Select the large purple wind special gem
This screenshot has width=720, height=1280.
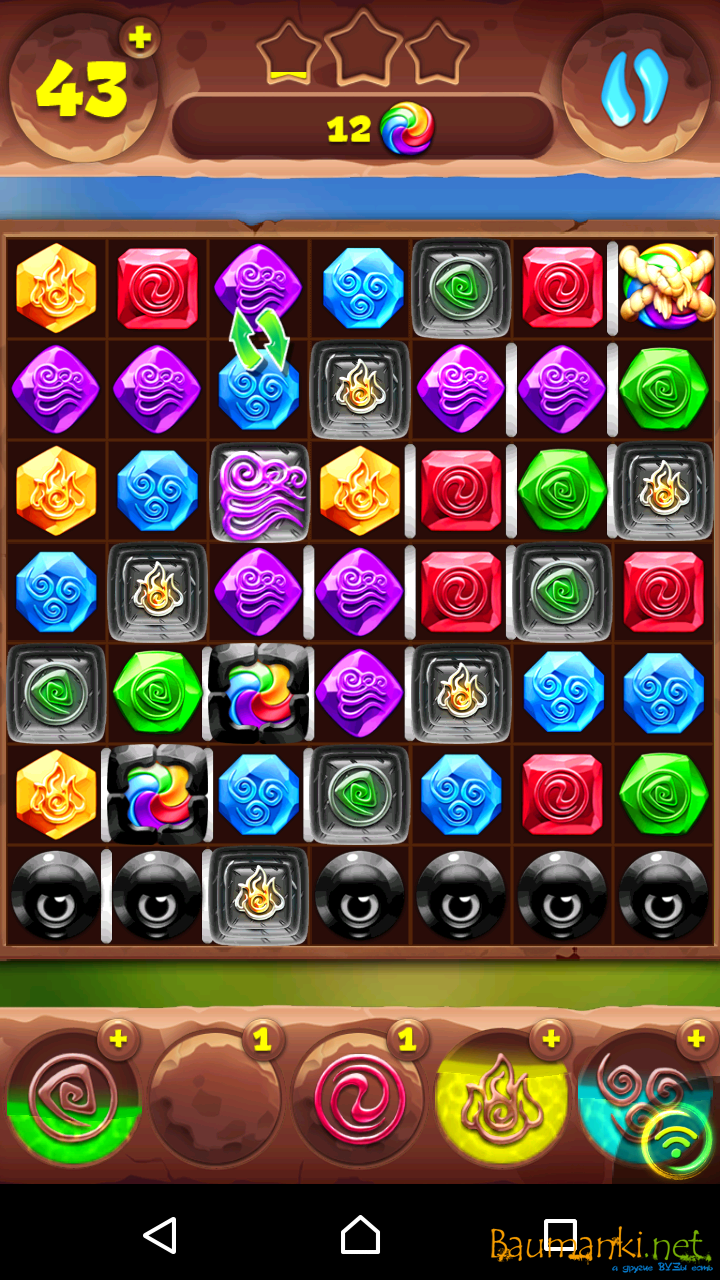(x=259, y=492)
